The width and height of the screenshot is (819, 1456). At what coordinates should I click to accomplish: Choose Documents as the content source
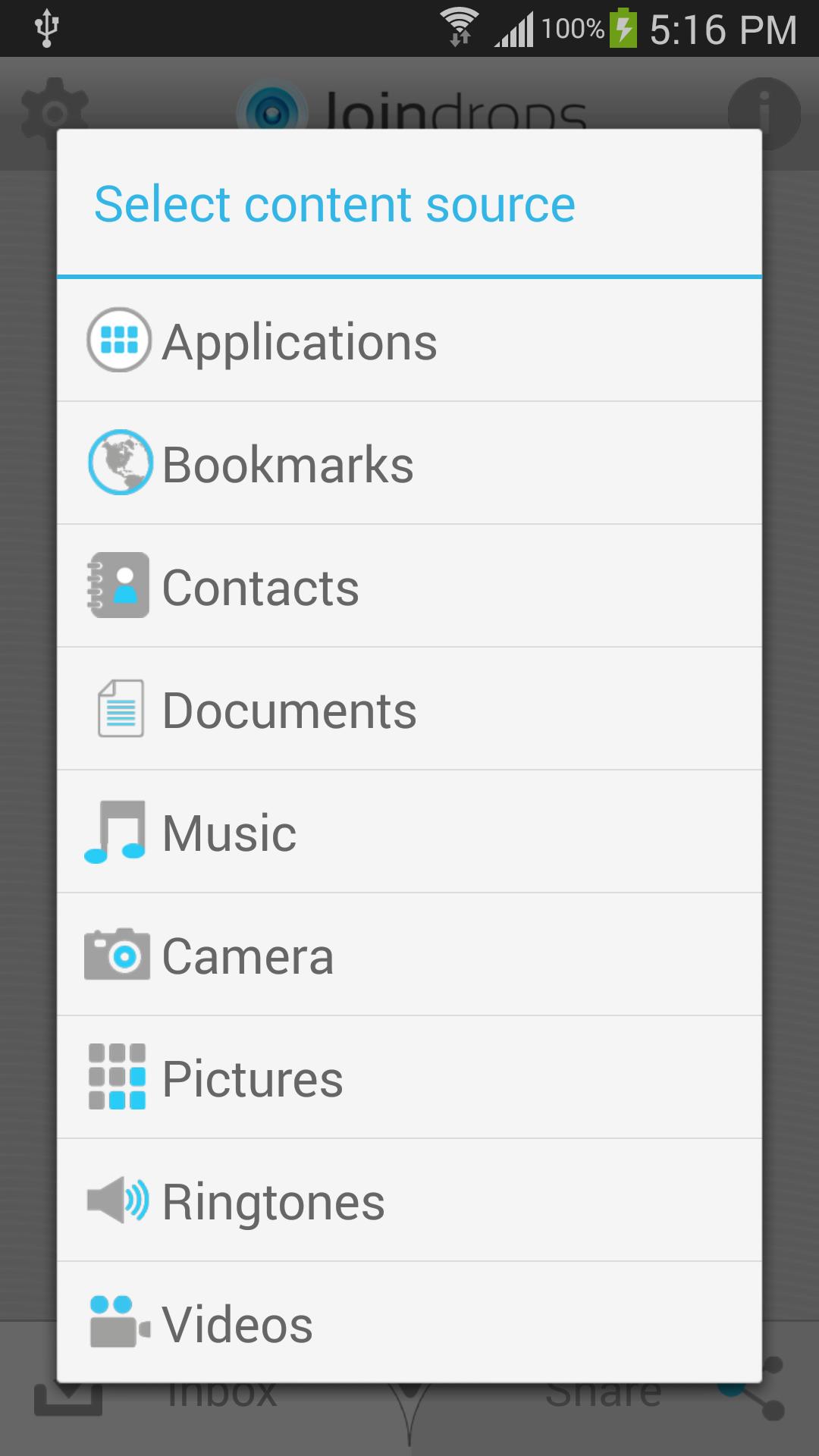[x=288, y=709]
